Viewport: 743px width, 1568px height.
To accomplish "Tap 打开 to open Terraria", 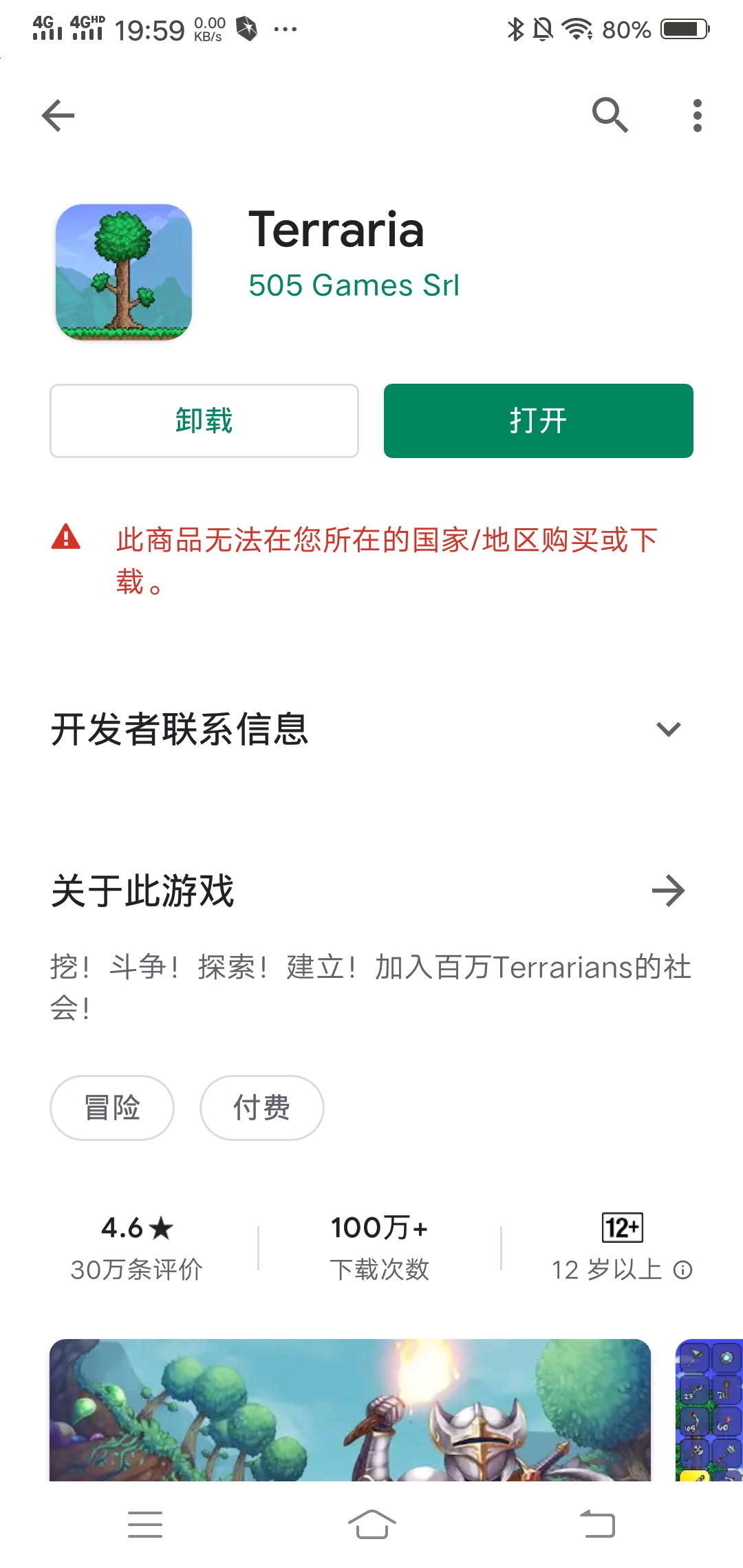I will [x=538, y=420].
